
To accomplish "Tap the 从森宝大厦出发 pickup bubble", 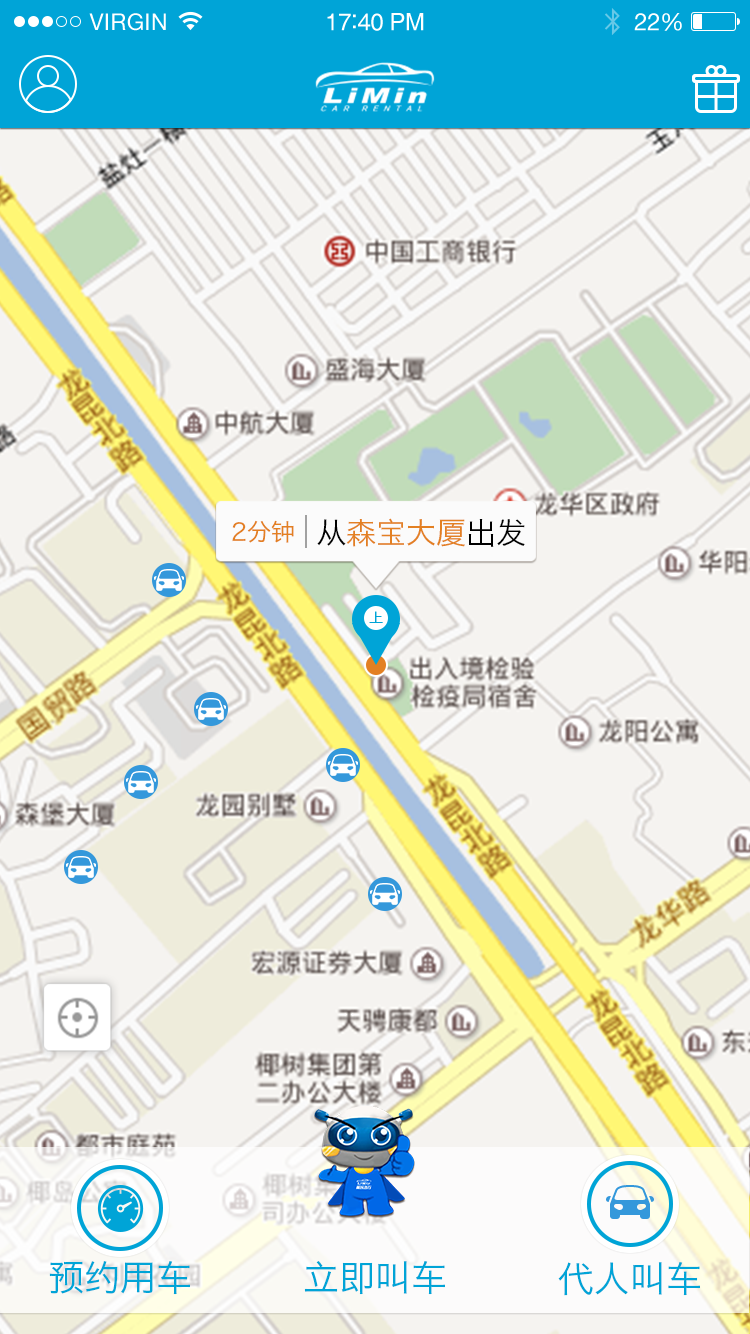I will pos(376,532).
